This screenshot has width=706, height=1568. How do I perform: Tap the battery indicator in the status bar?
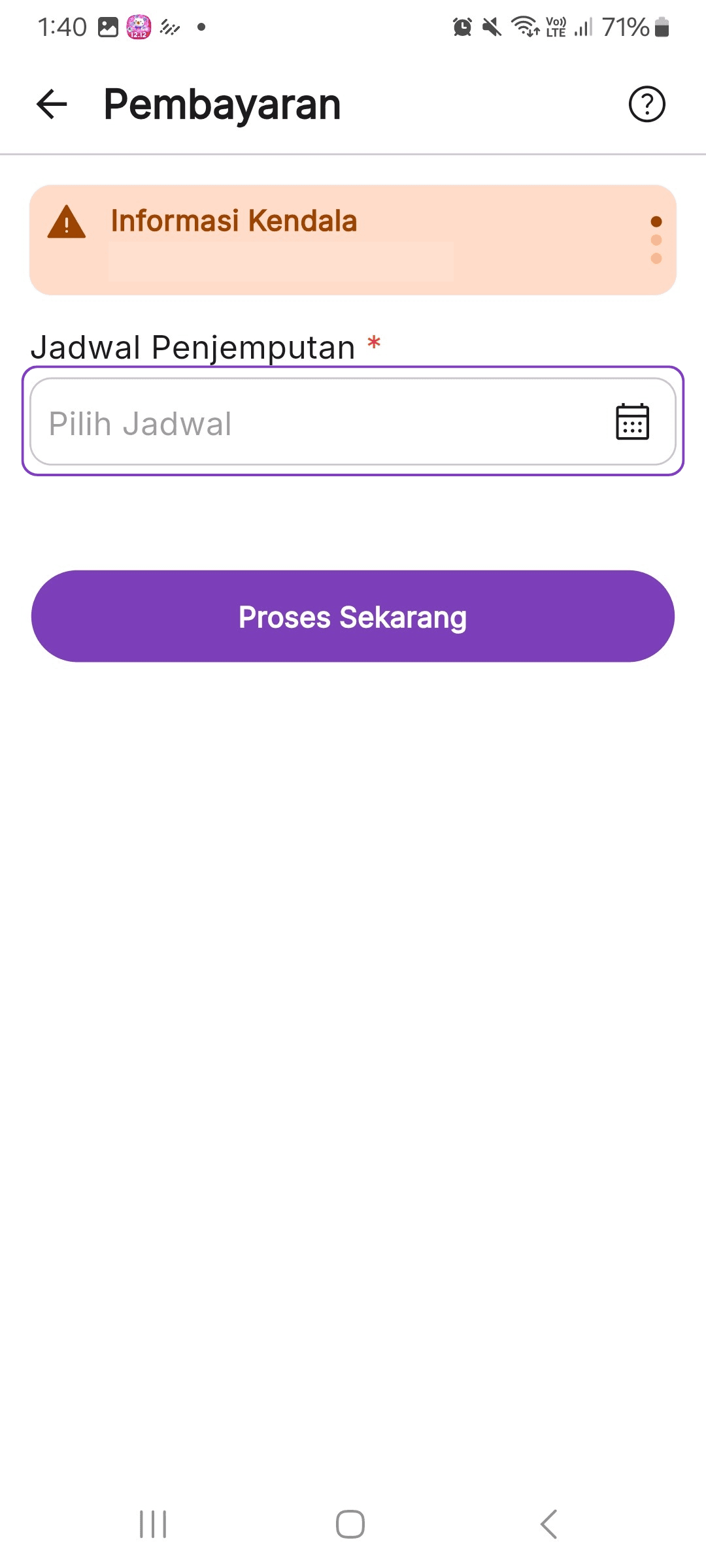coord(661,26)
